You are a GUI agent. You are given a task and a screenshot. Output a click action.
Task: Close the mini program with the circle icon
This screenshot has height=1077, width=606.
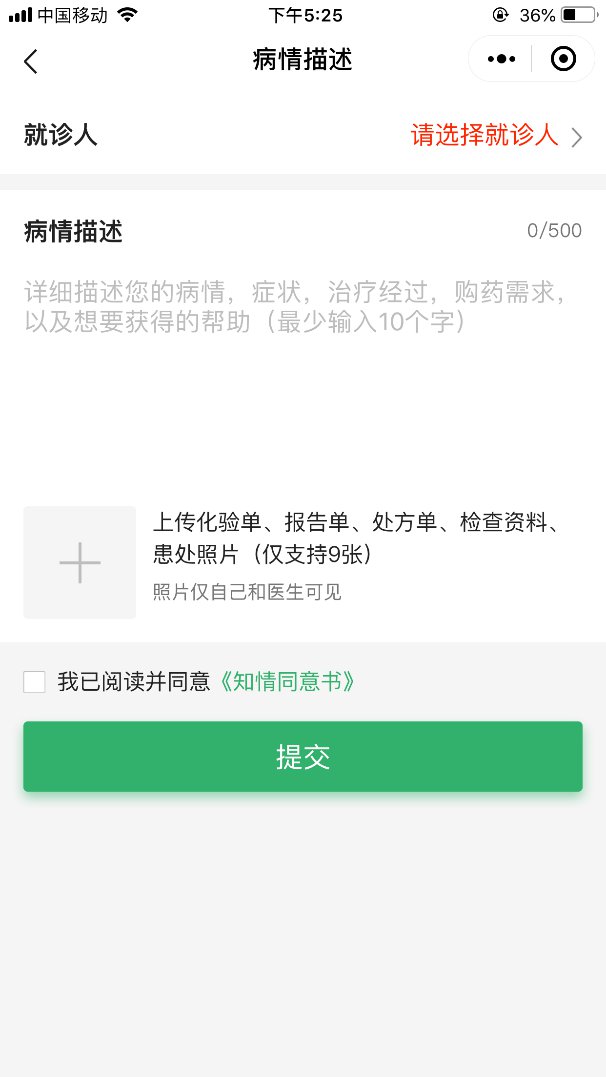point(564,60)
